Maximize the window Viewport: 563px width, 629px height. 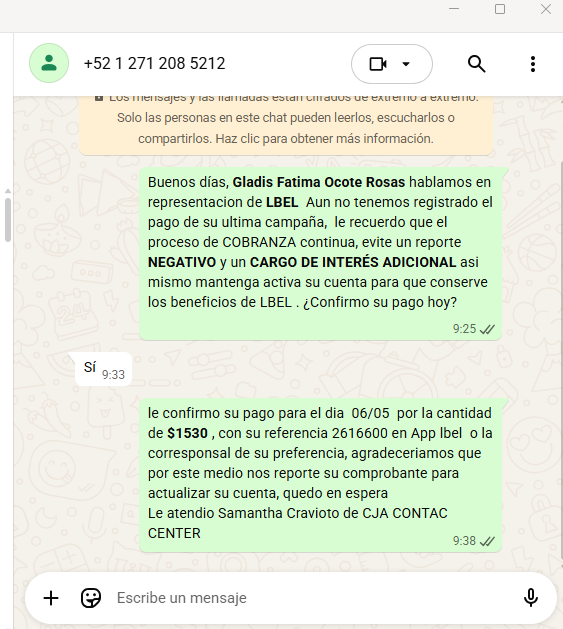tap(500, 9)
